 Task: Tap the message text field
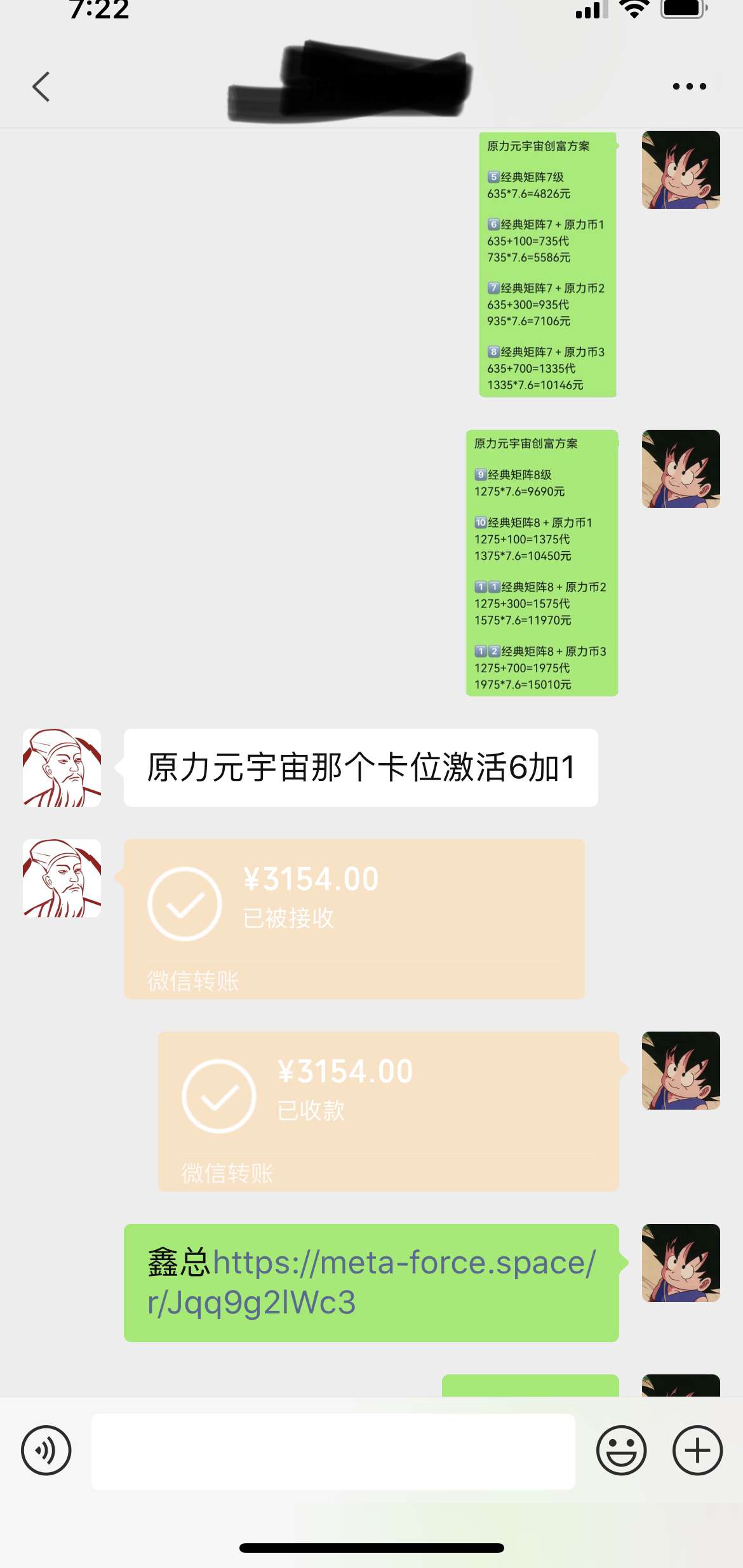(333, 1451)
